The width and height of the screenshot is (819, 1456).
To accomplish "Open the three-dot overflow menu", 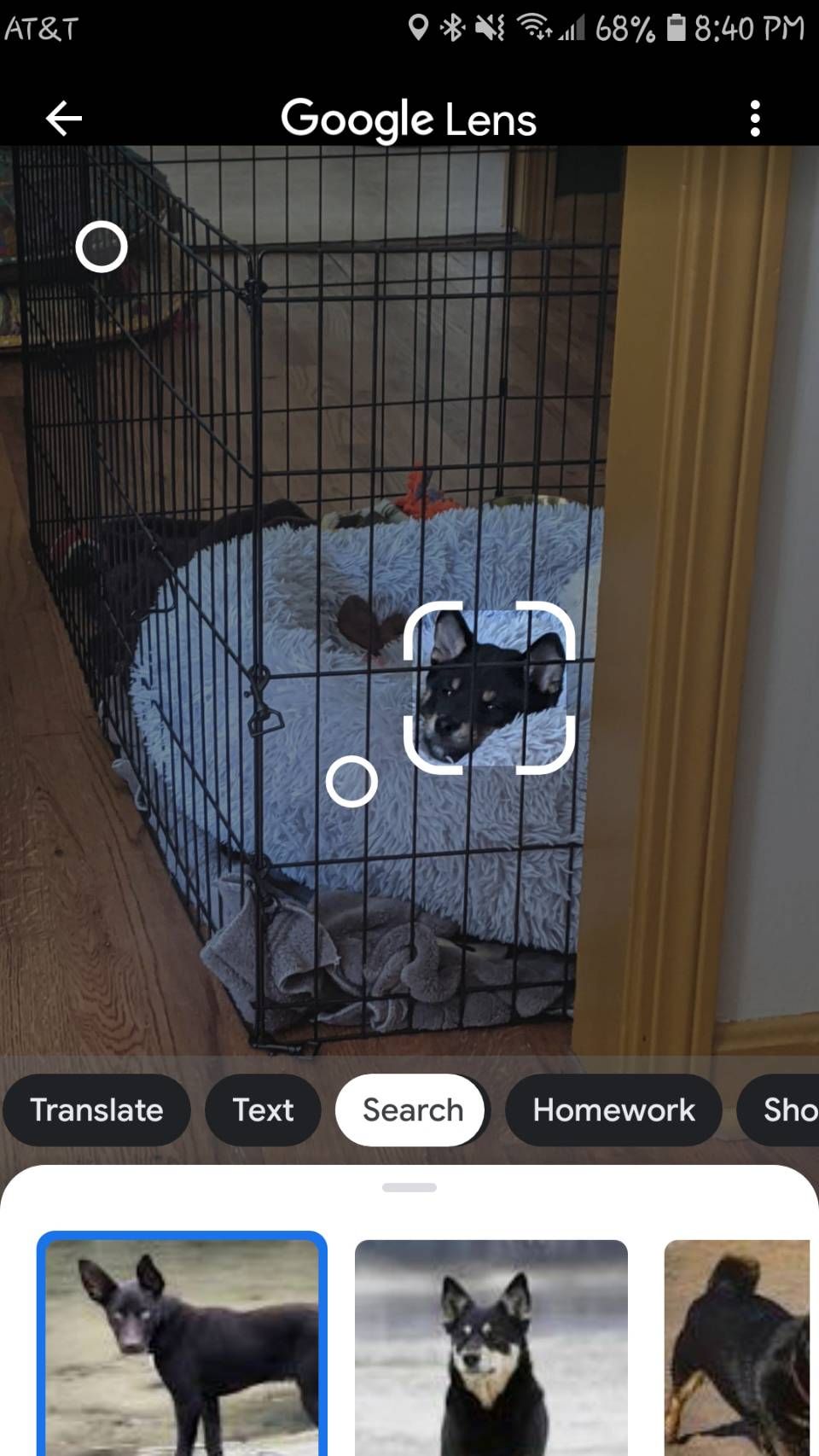I will click(755, 119).
